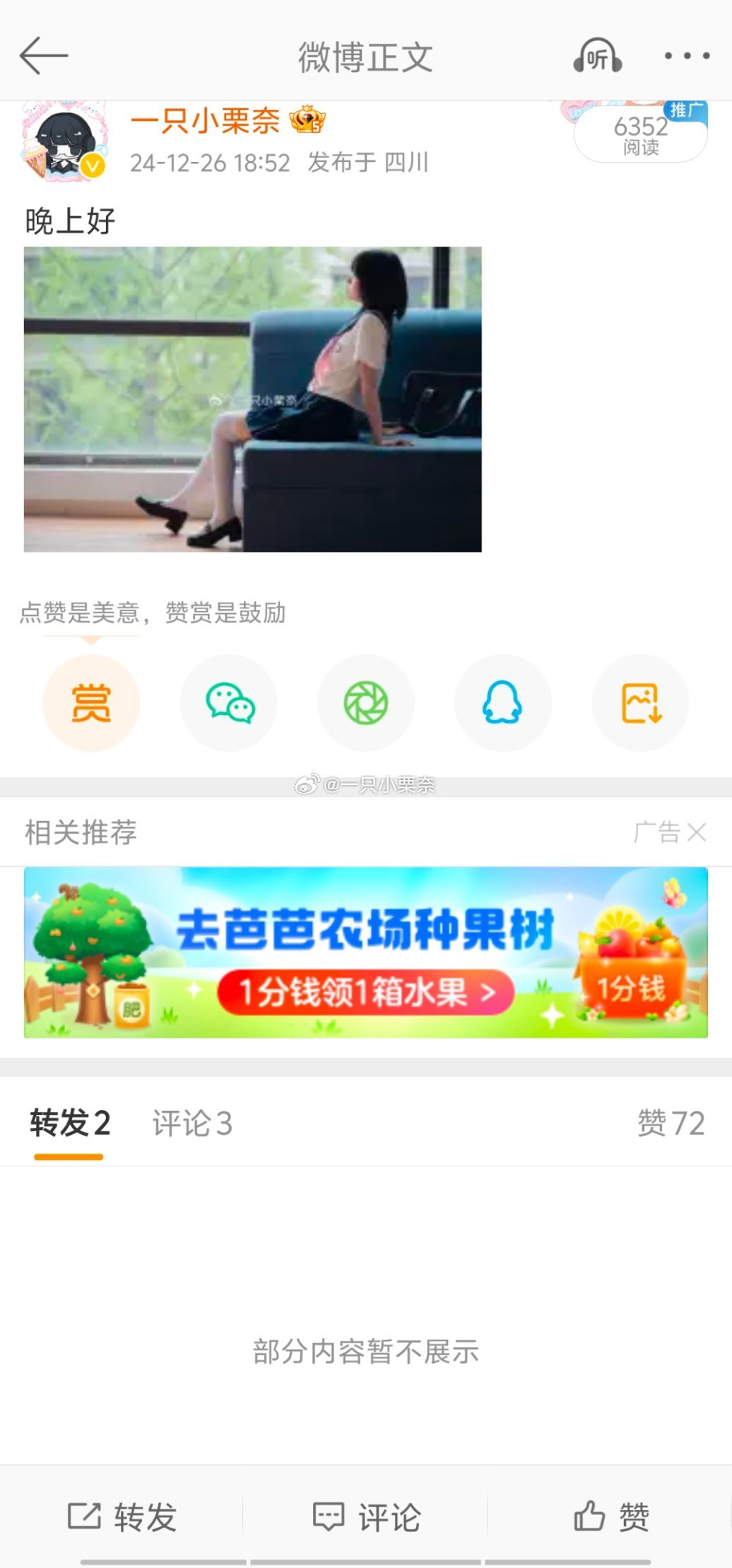Viewport: 732px width, 1568px height.
Task: Open the username link 一只小栗奈
Action: (x=205, y=121)
